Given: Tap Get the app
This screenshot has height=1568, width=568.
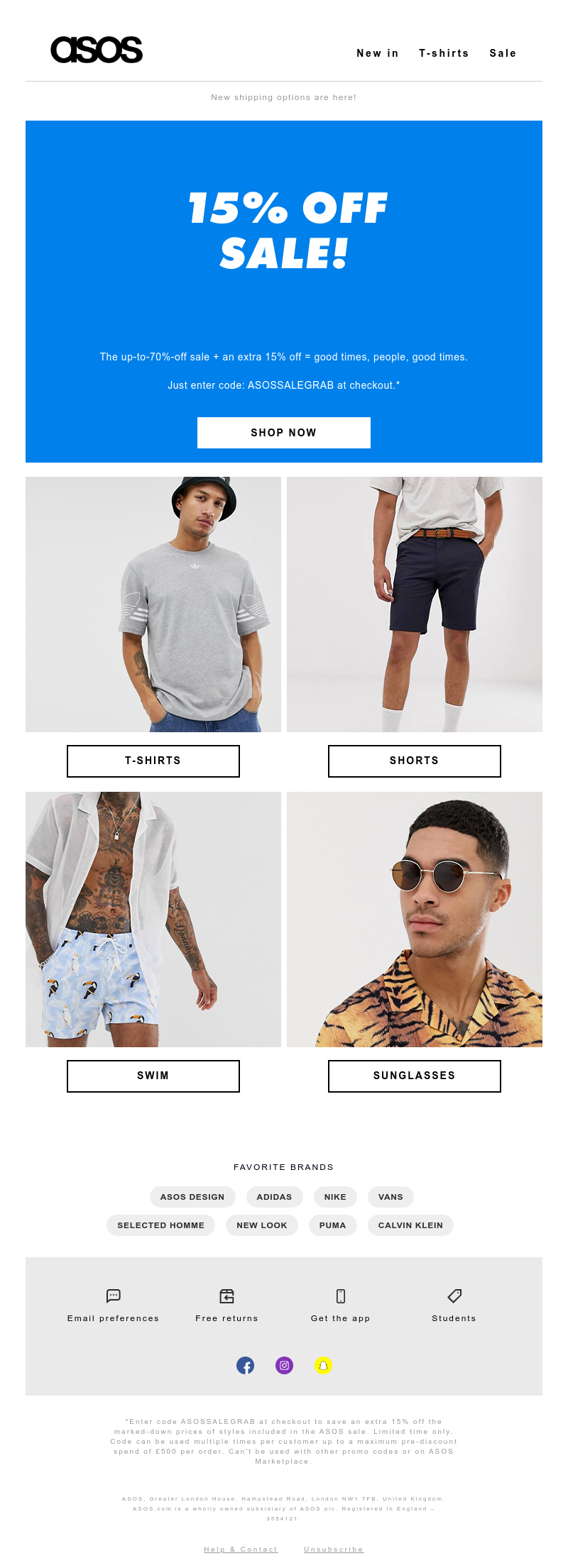Looking at the screenshot, I should pos(341,1305).
